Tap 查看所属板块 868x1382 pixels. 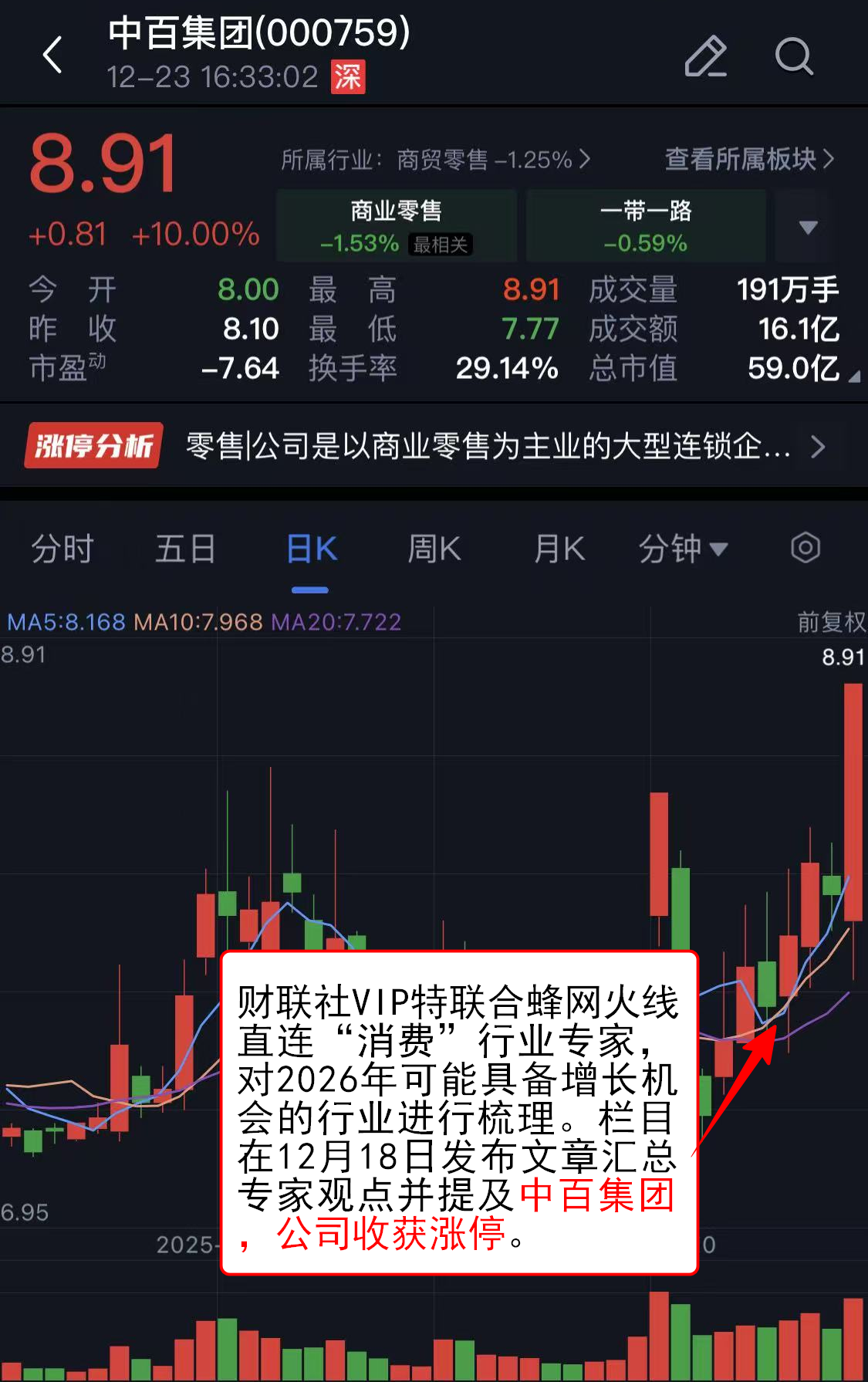pos(748,159)
